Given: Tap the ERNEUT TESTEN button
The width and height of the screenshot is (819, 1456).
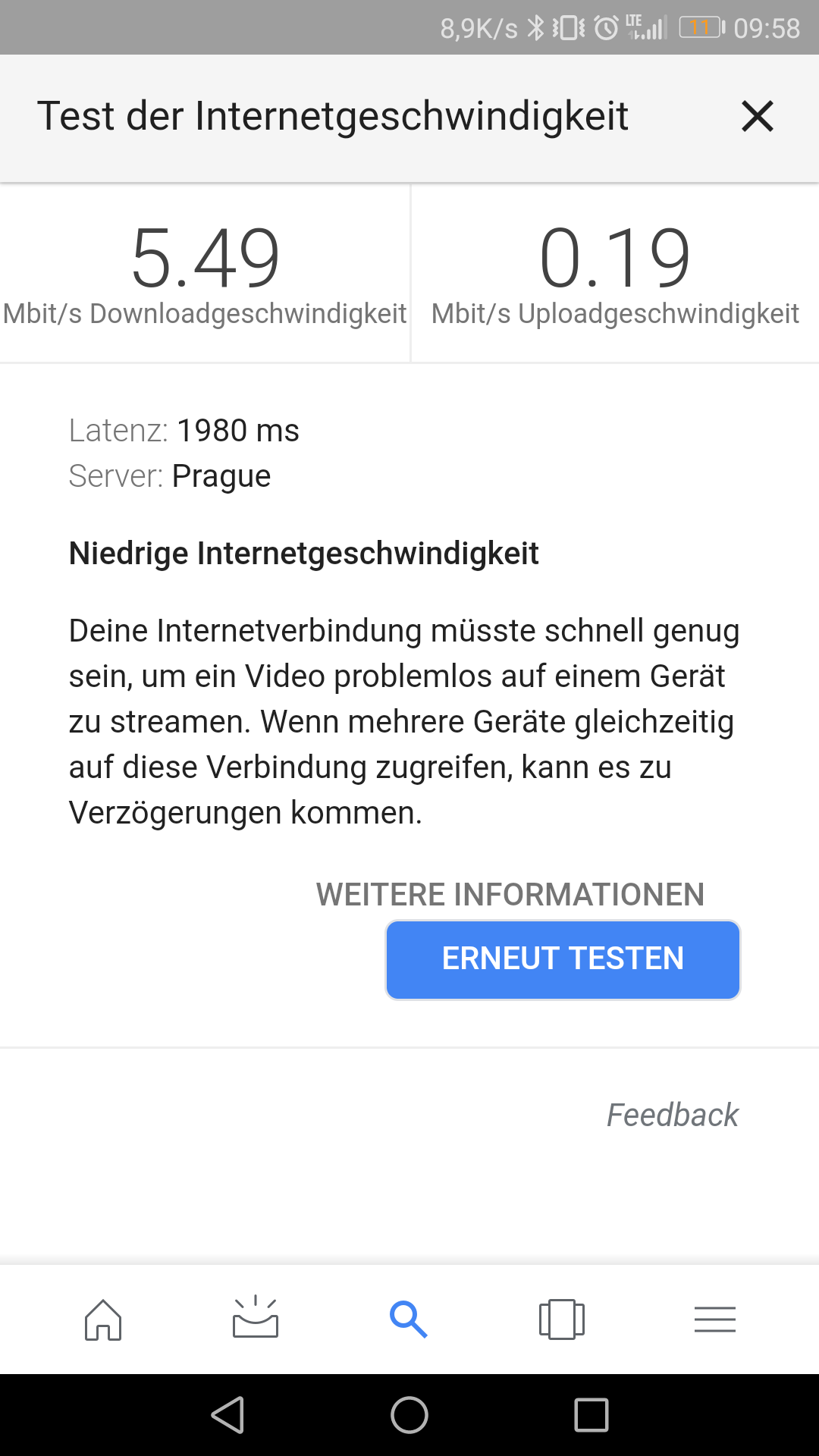Looking at the screenshot, I should tap(563, 959).
